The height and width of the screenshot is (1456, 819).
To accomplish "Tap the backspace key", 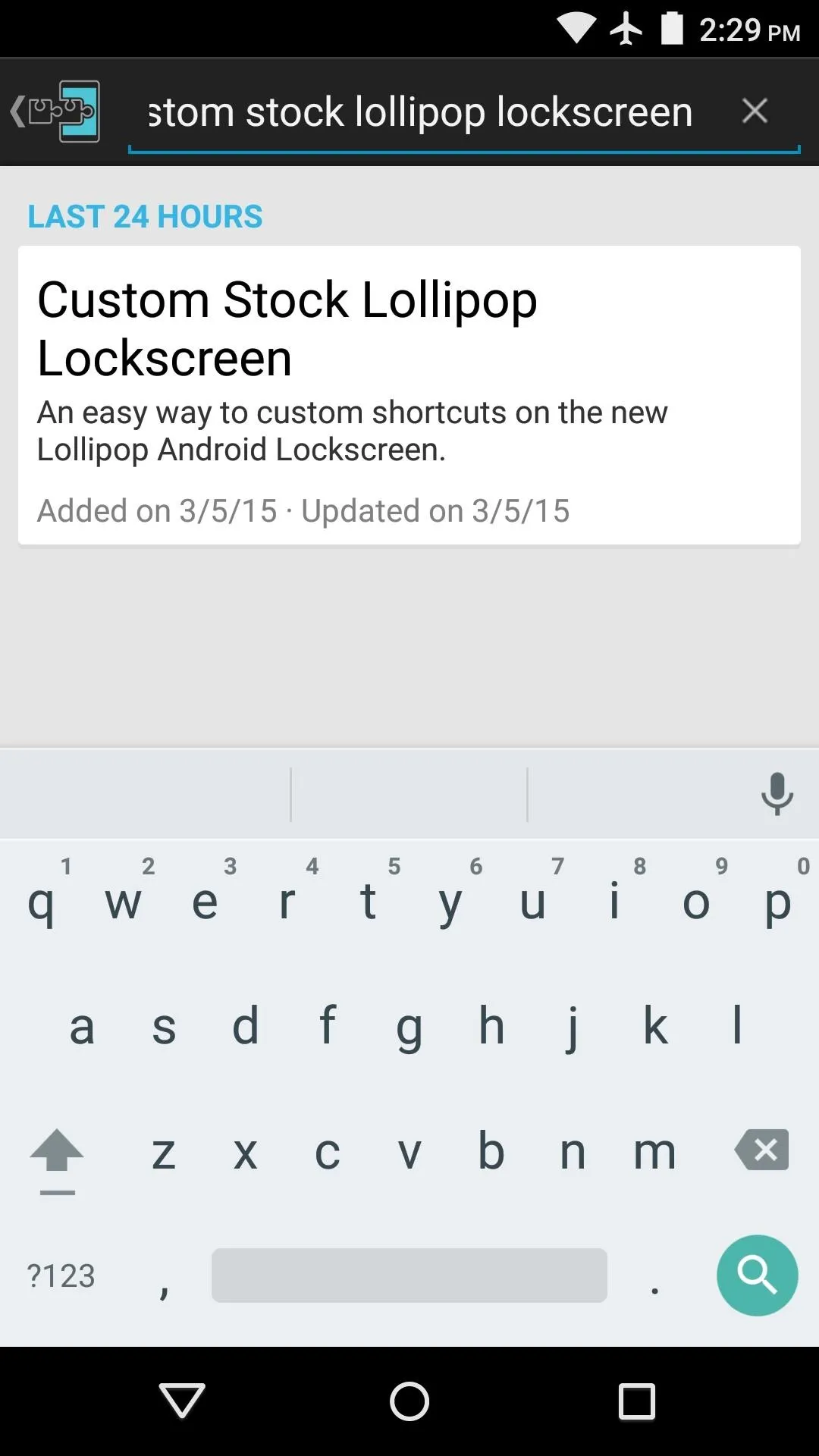I will (x=761, y=1150).
